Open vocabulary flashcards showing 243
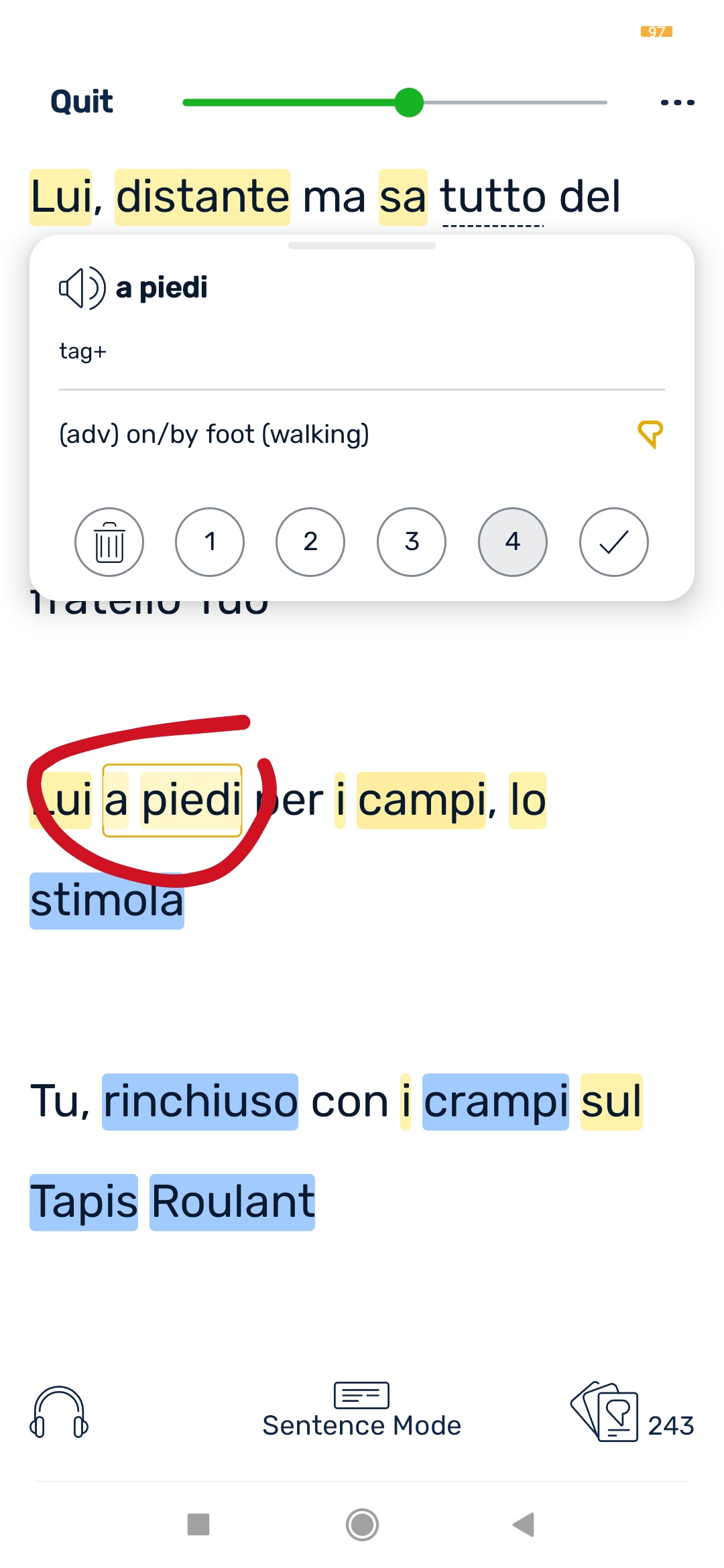Screen dimensions: 724x1568 click(631, 1413)
